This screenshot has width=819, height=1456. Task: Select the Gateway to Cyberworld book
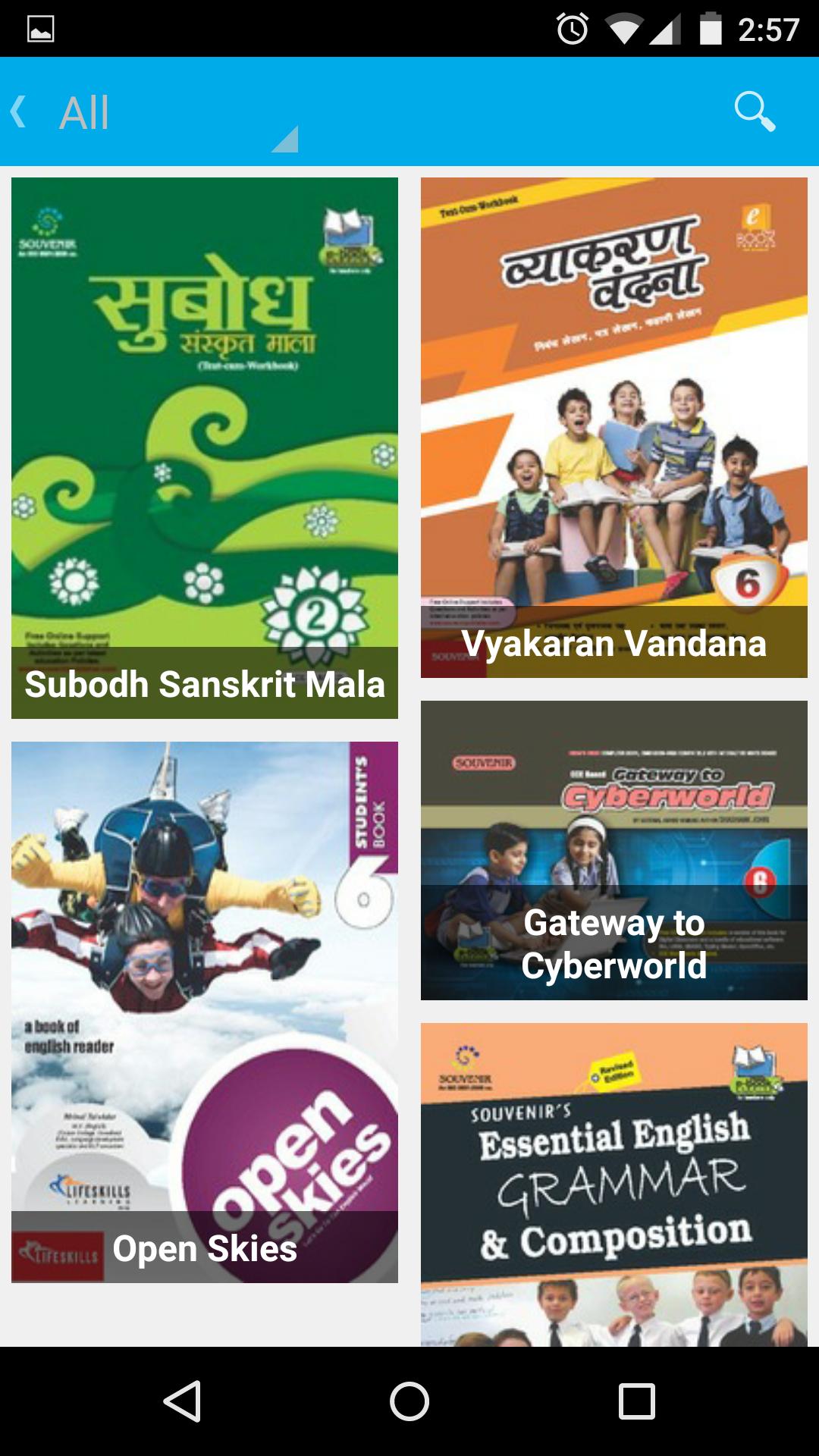click(x=613, y=850)
